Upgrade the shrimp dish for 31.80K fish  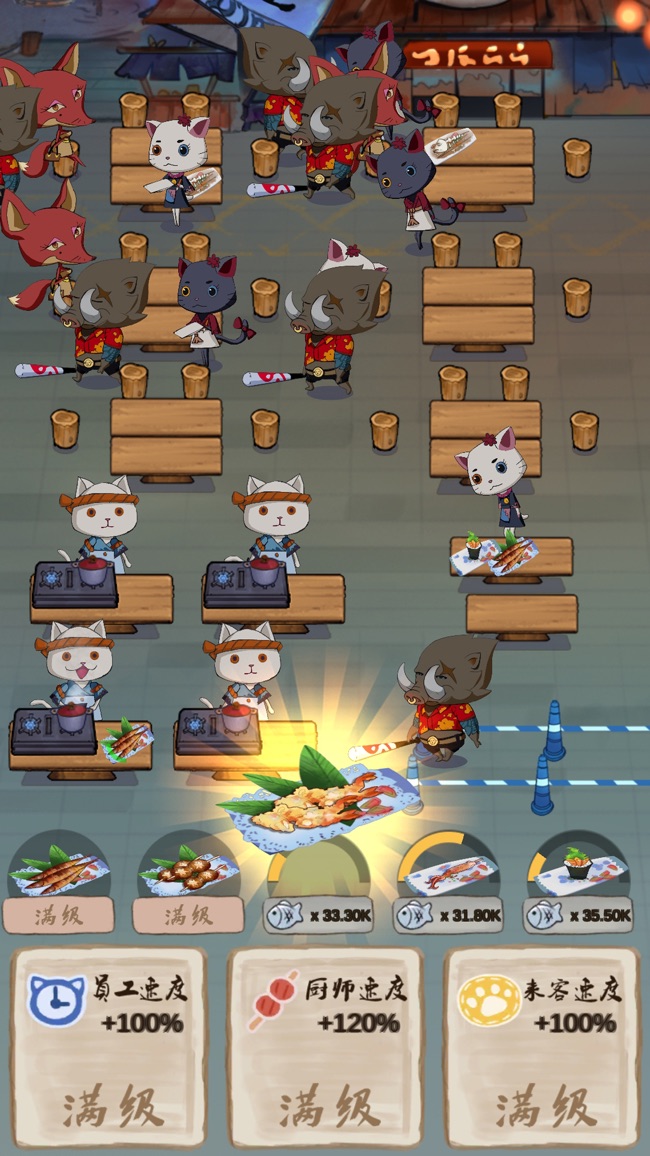tap(448, 915)
